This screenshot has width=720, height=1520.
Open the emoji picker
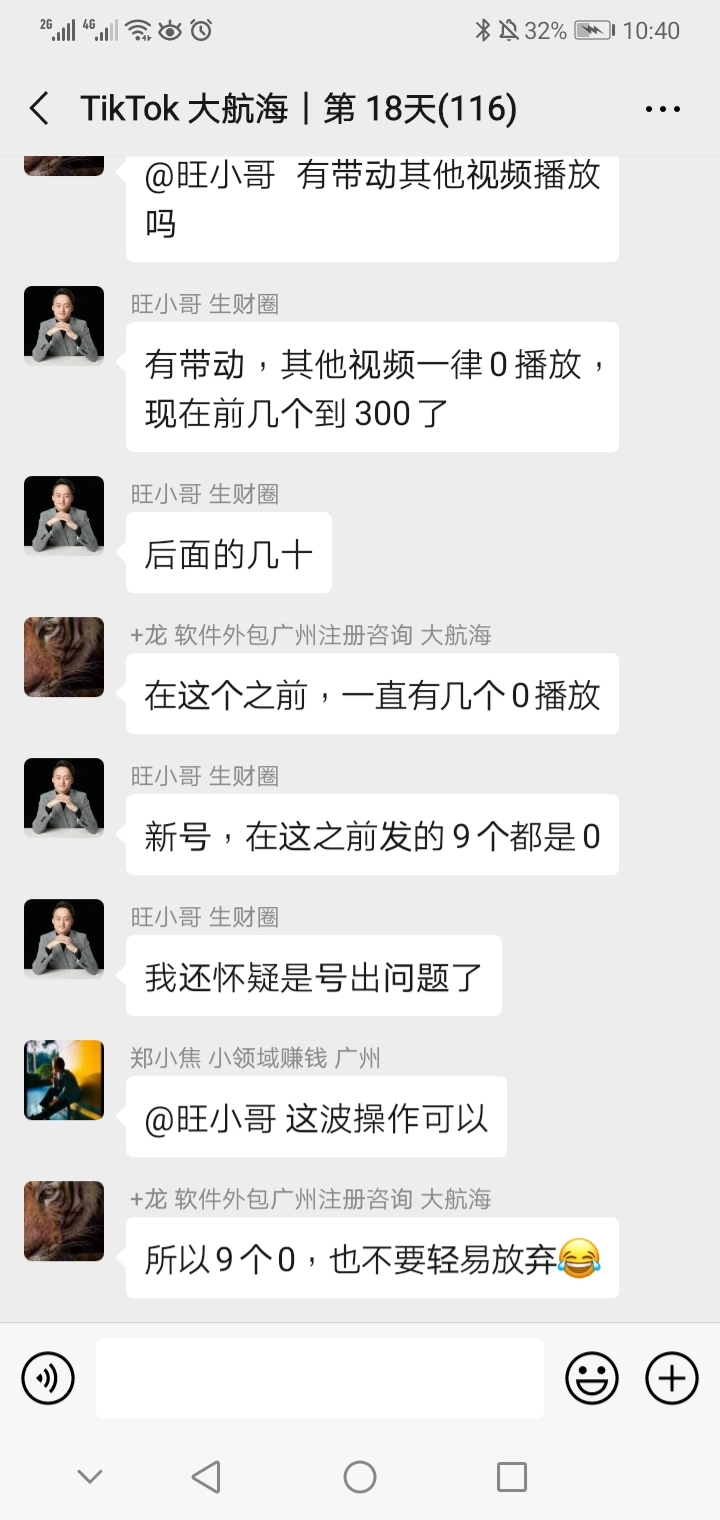click(592, 1378)
